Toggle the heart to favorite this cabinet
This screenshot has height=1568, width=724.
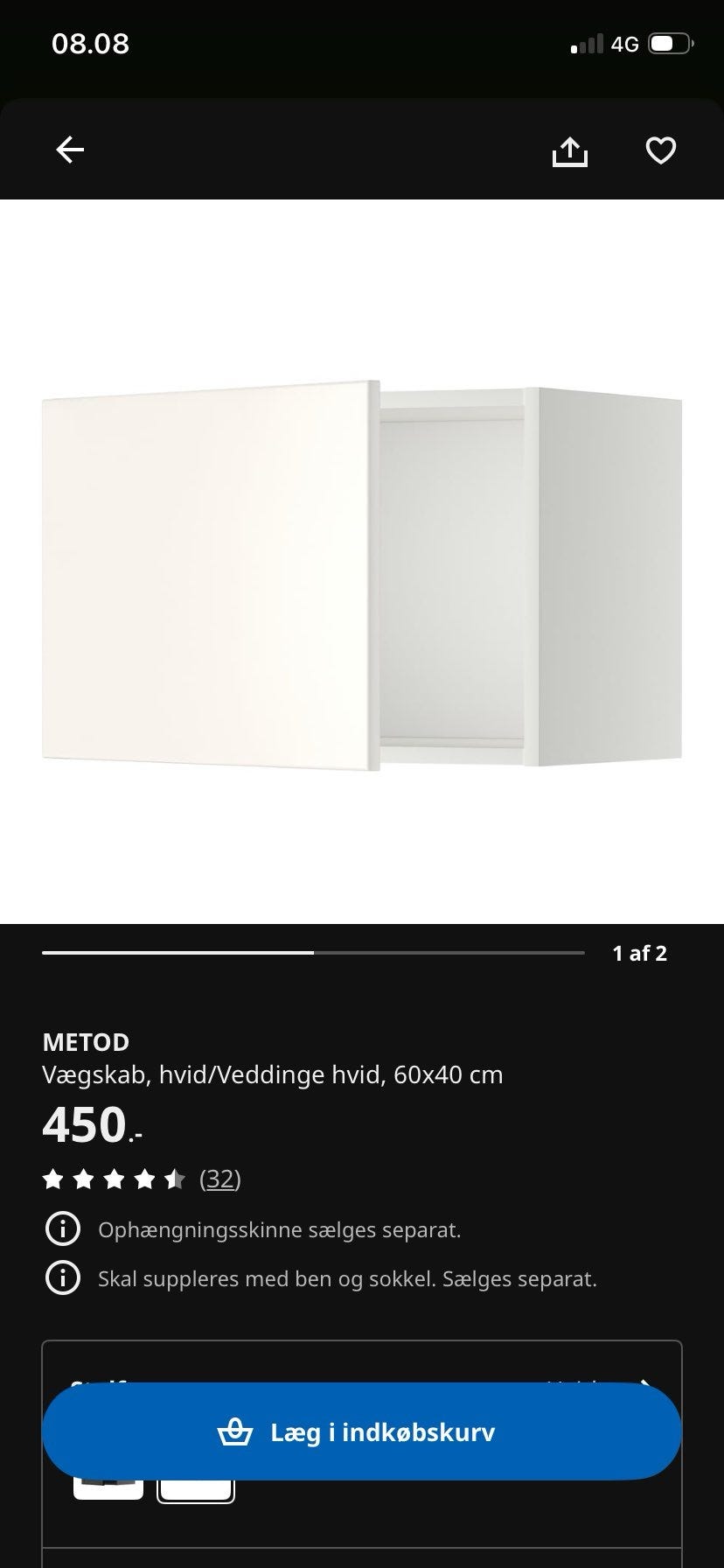661,149
